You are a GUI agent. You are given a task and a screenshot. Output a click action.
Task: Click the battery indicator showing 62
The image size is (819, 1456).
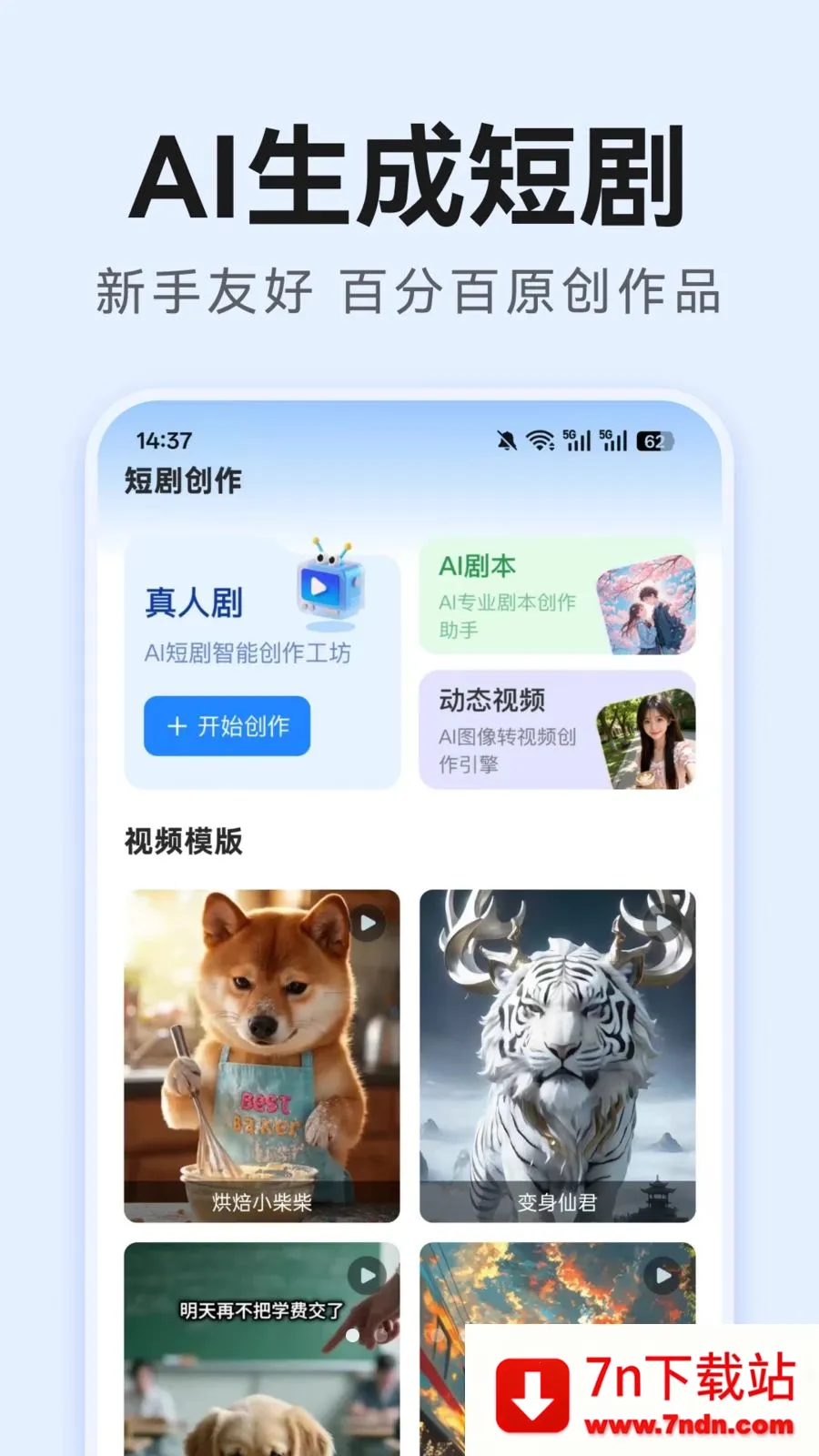(x=654, y=440)
